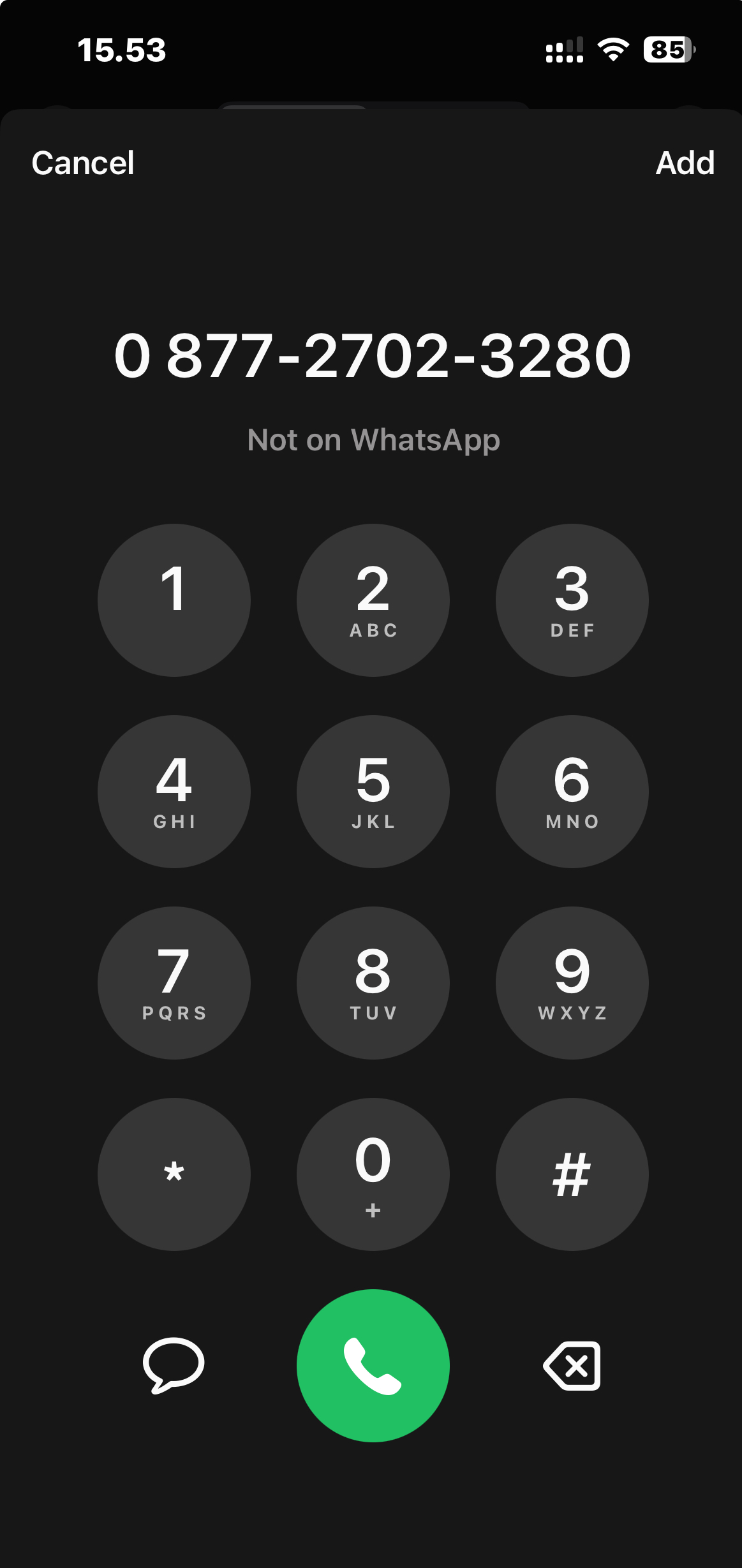Screen dimensions: 742x1568
Task: Tap the hash key
Action: pos(572,1174)
